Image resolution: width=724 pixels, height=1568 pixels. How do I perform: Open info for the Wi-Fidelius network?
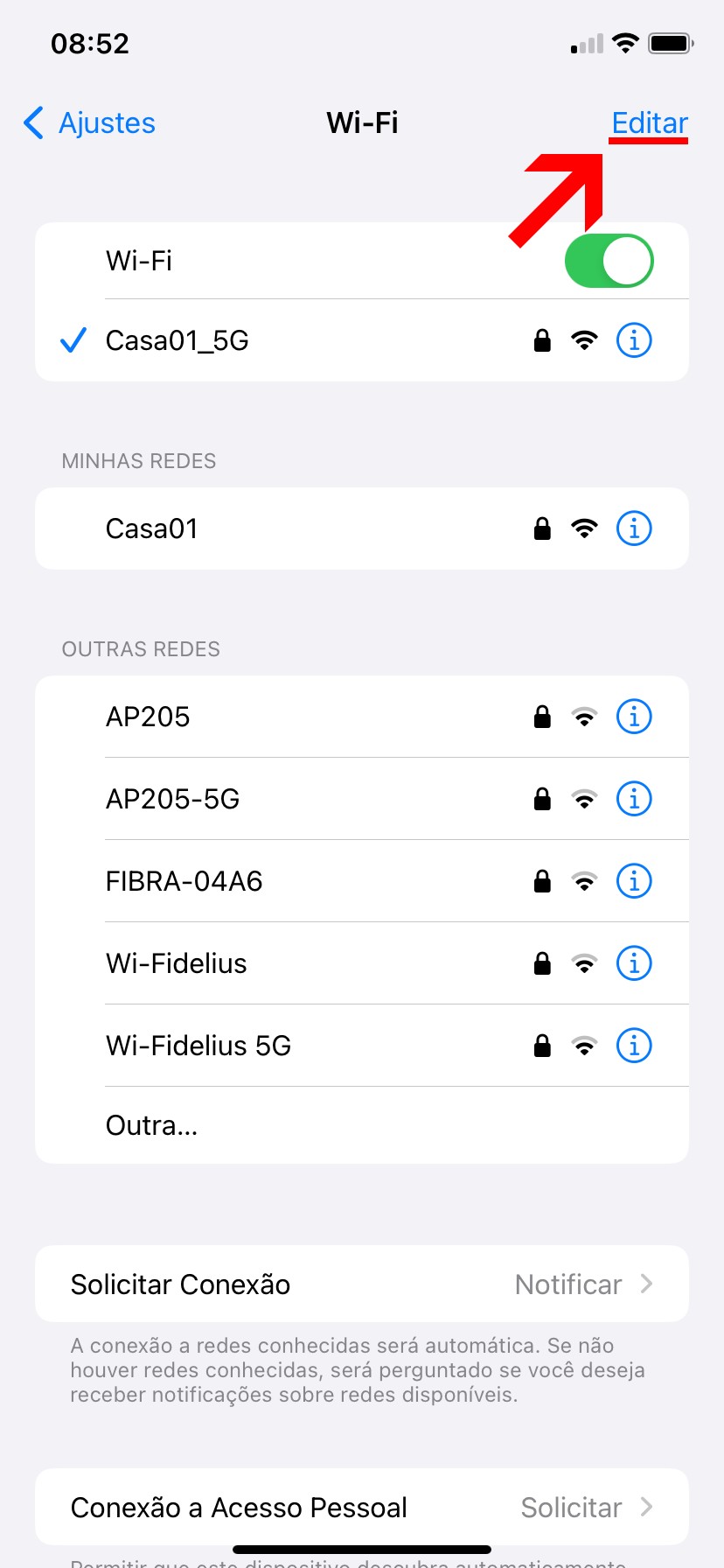(x=634, y=963)
